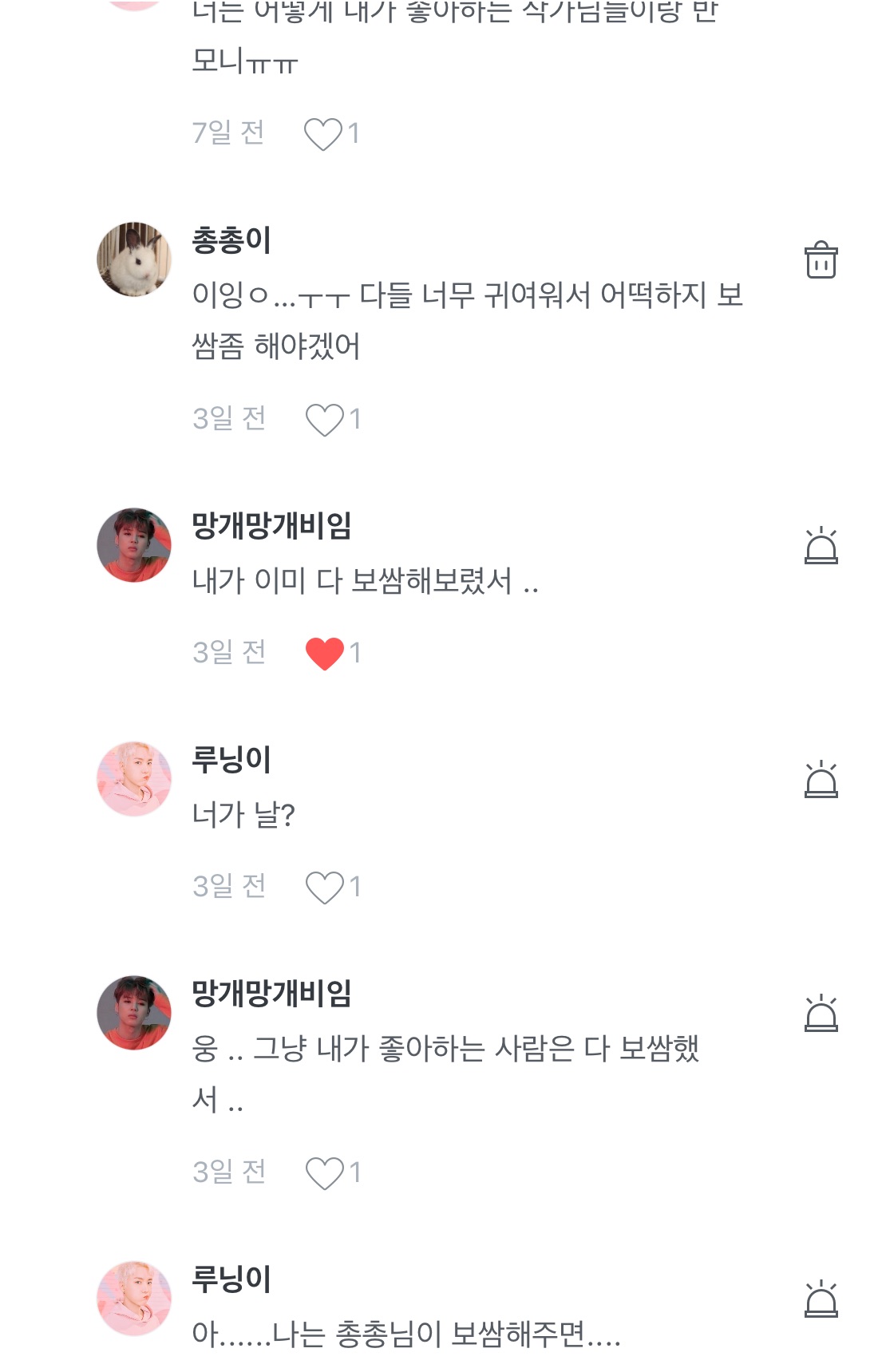Open 총총이's rabbit profile picture
The height and width of the screenshot is (1372, 878).
coord(134,259)
